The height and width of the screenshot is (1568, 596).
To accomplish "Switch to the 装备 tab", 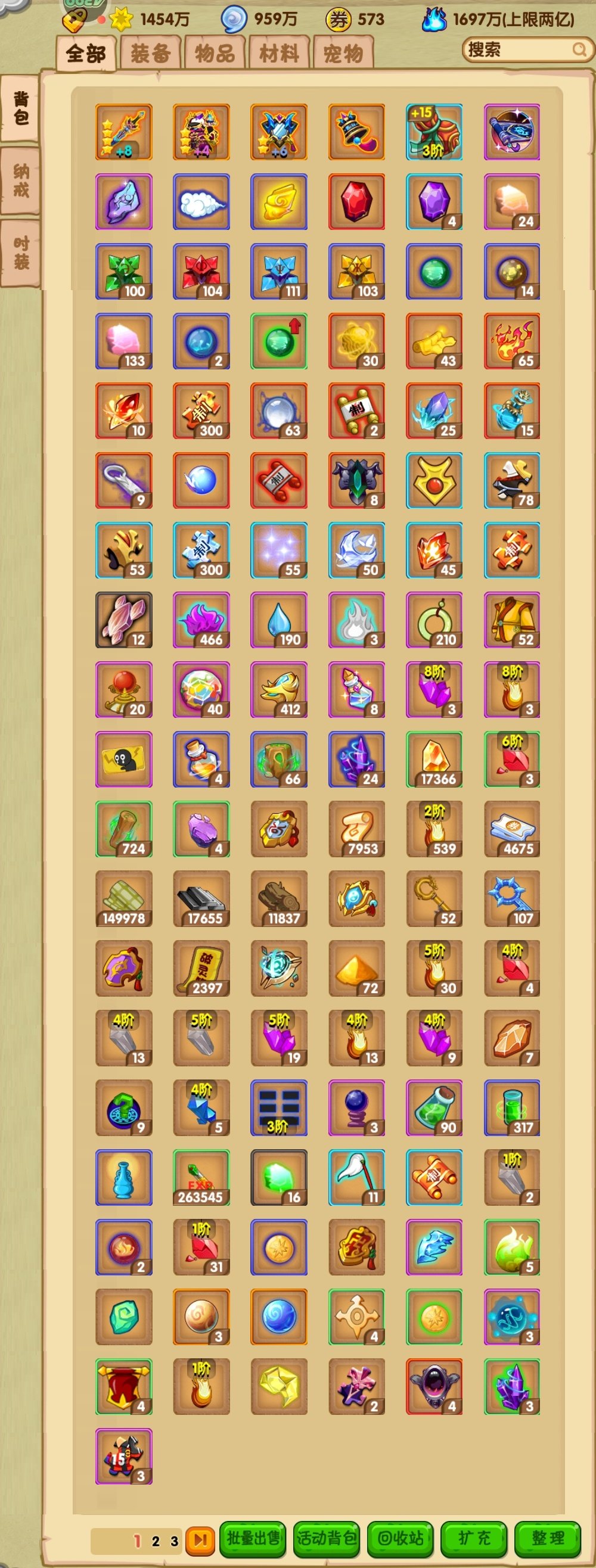I will click(150, 54).
